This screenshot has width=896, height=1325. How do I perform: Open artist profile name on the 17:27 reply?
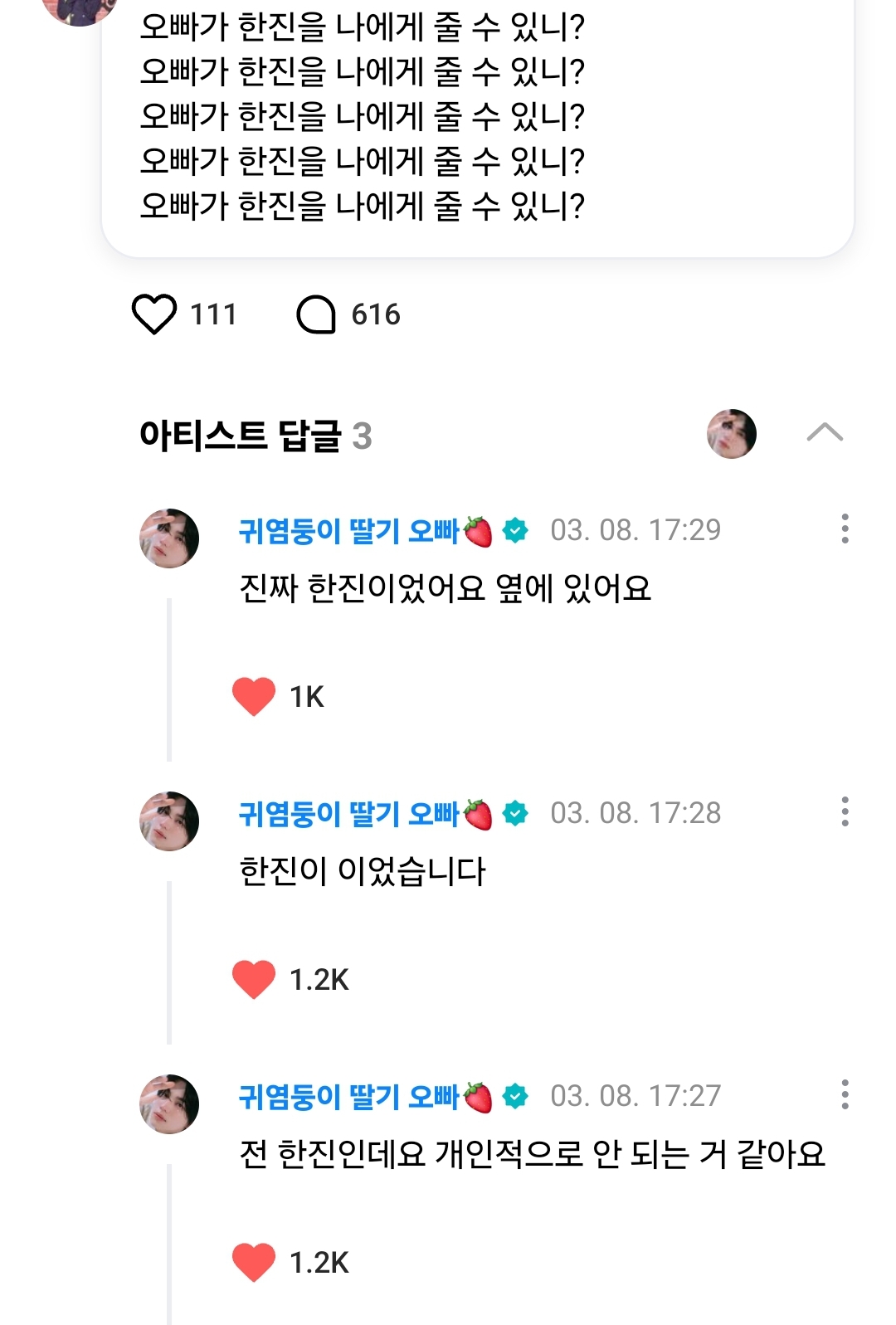[349, 1096]
